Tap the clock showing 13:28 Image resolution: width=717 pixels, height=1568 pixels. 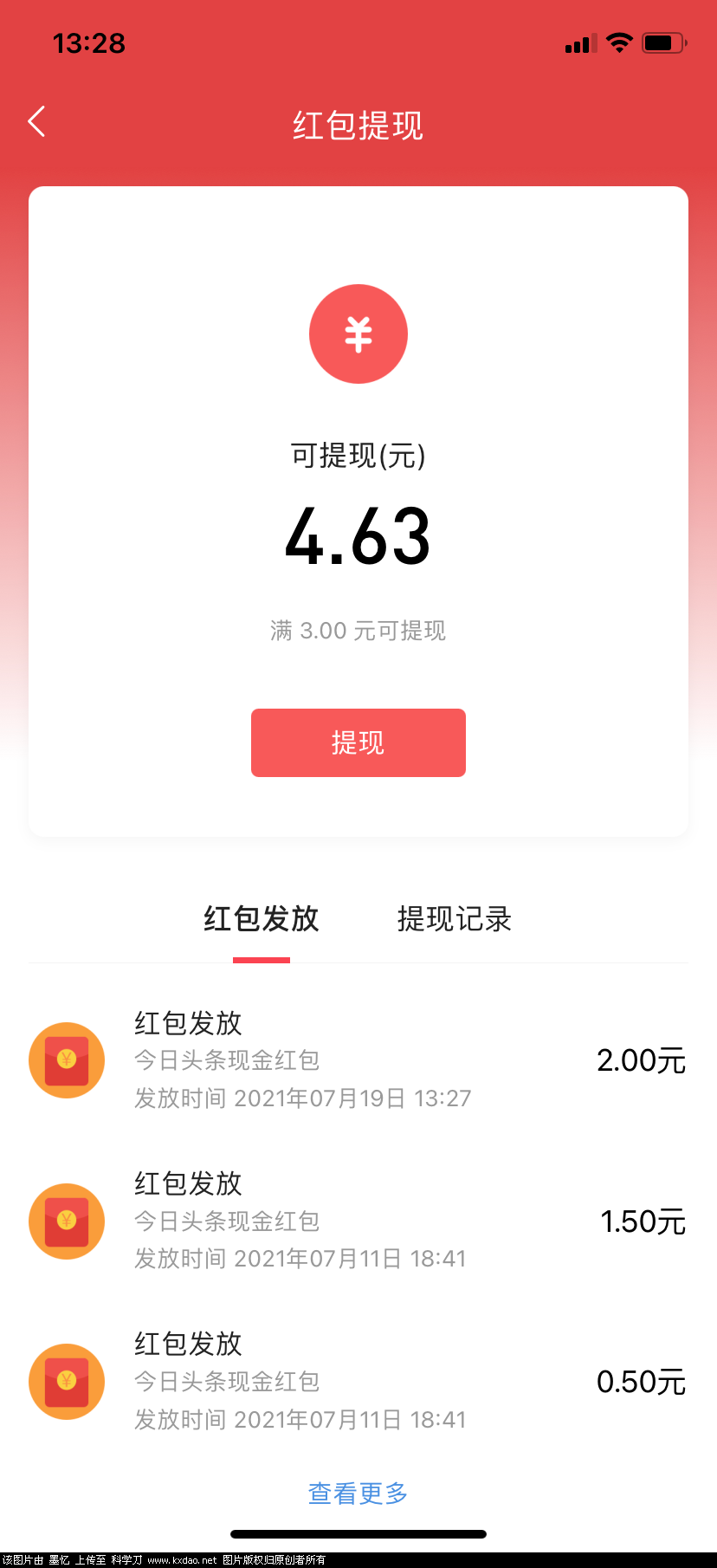tap(89, 42)
